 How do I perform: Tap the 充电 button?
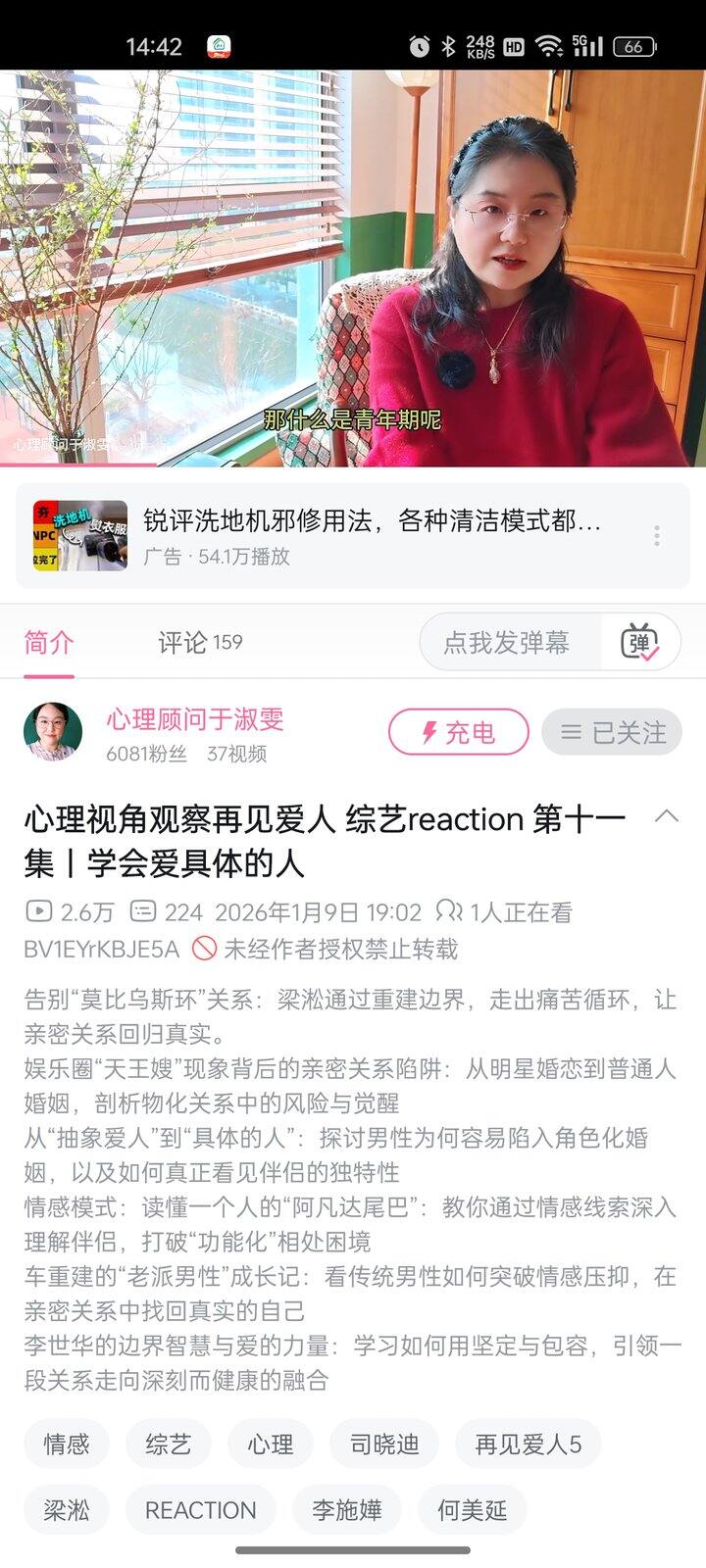[x=458, y=732]
